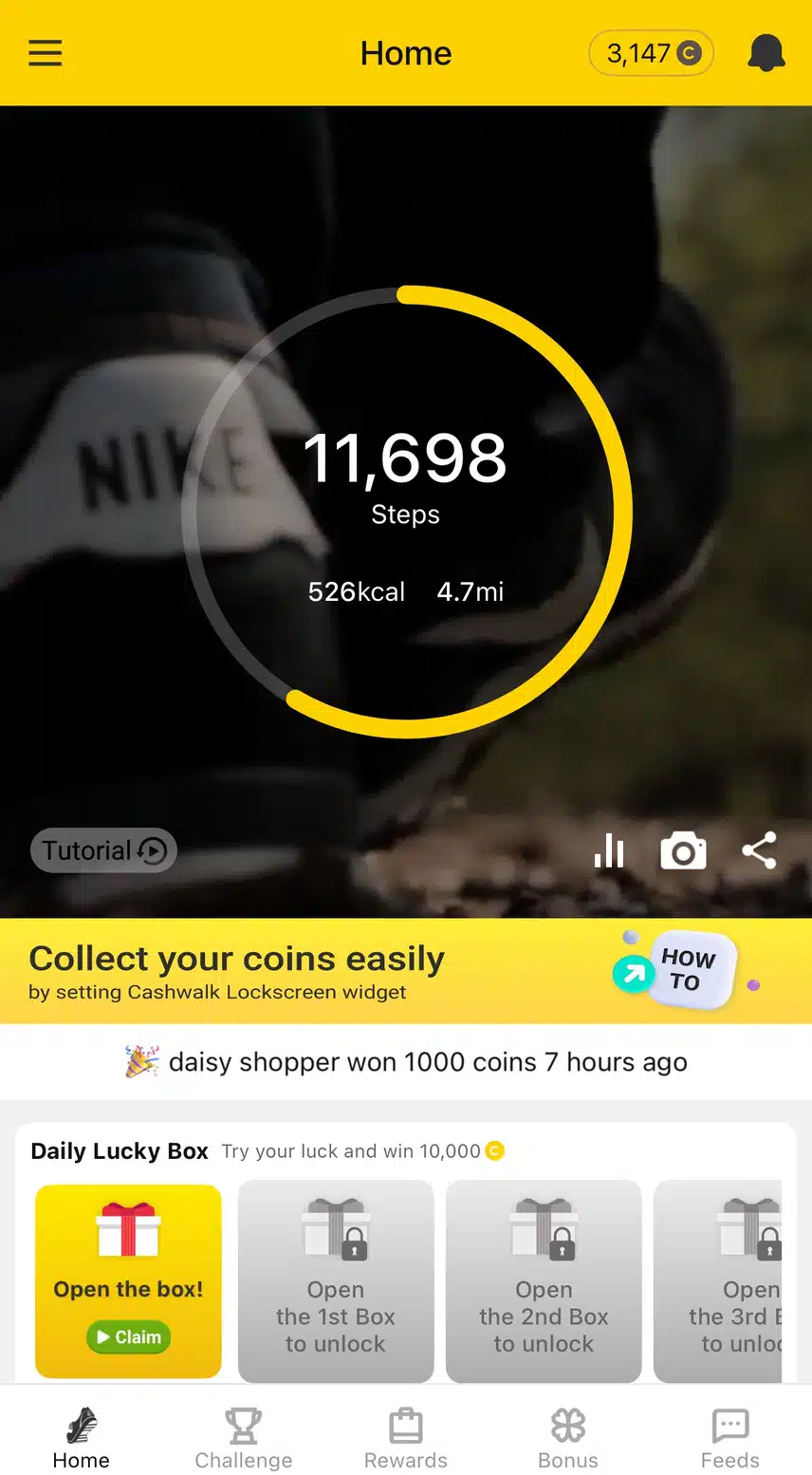Share your step count
The image size is (812, 1475).
(x=759, y=851)
